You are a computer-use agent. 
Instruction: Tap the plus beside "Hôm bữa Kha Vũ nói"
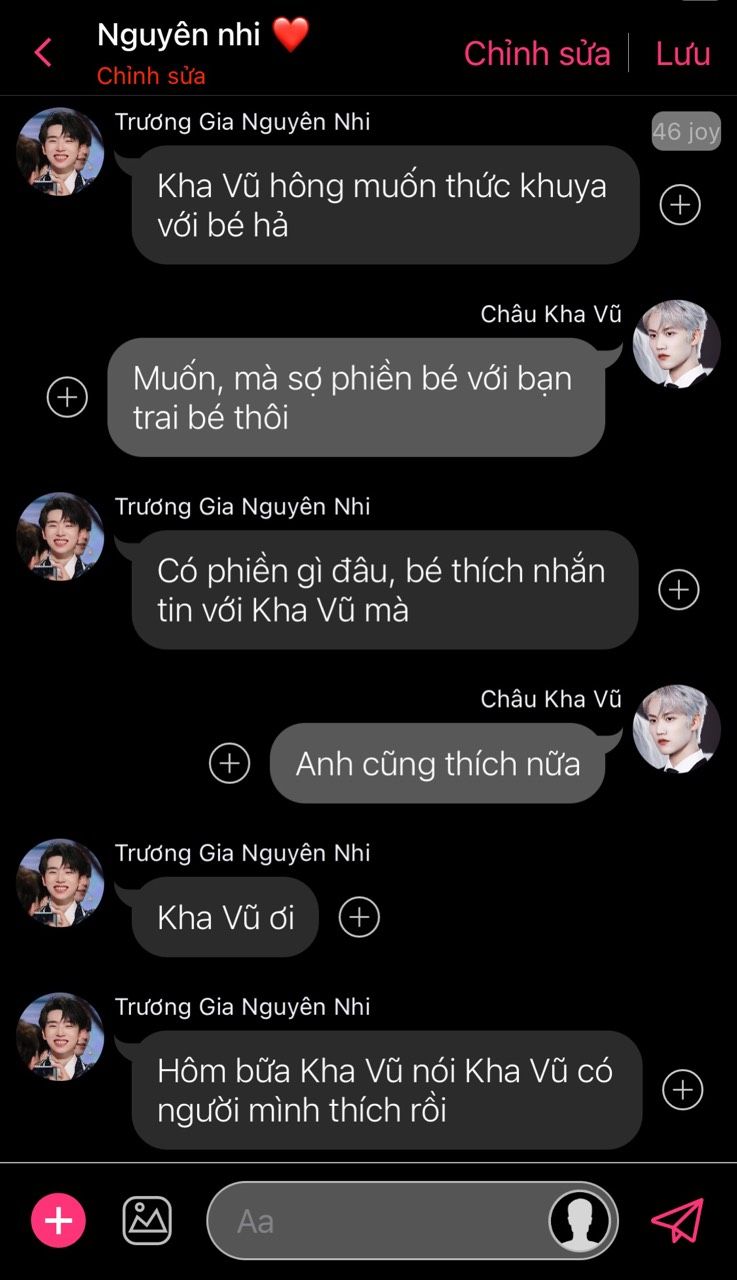[x=683, y=1090]
